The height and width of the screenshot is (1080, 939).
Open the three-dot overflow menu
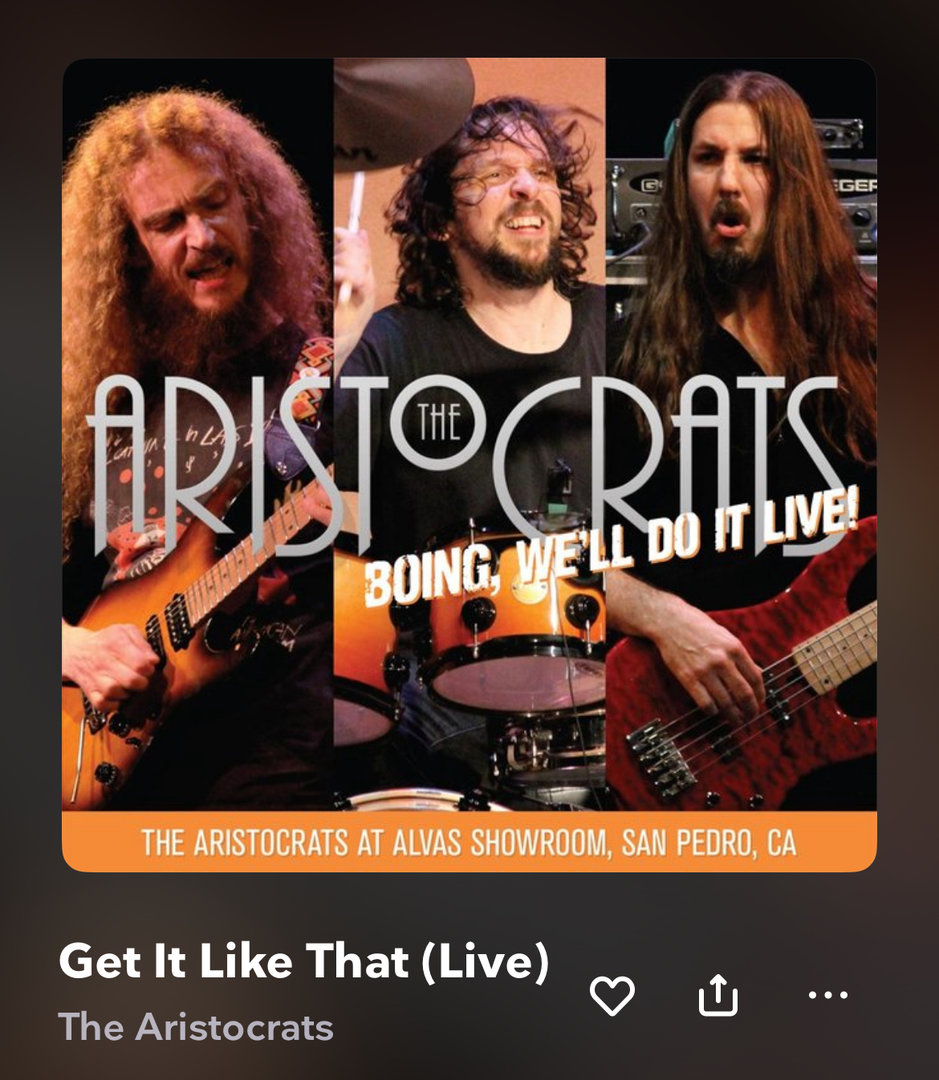pyautogui.click(x=828, y=995)
